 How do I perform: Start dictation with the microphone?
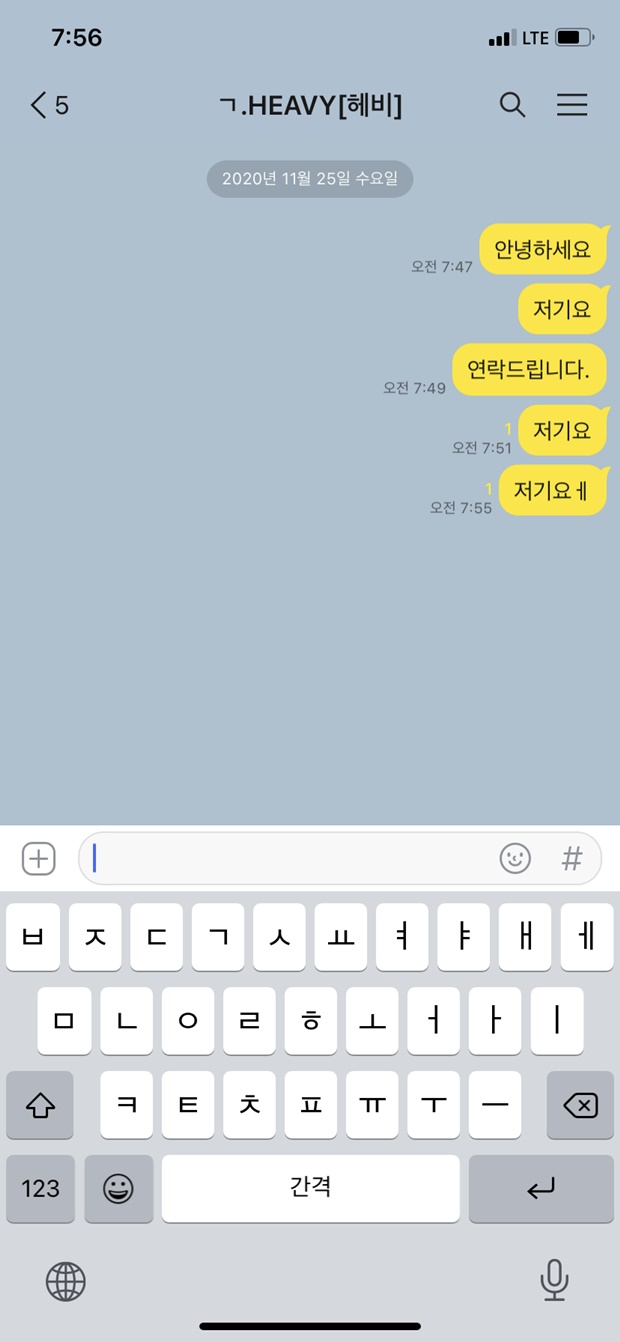pos(553,1280)
